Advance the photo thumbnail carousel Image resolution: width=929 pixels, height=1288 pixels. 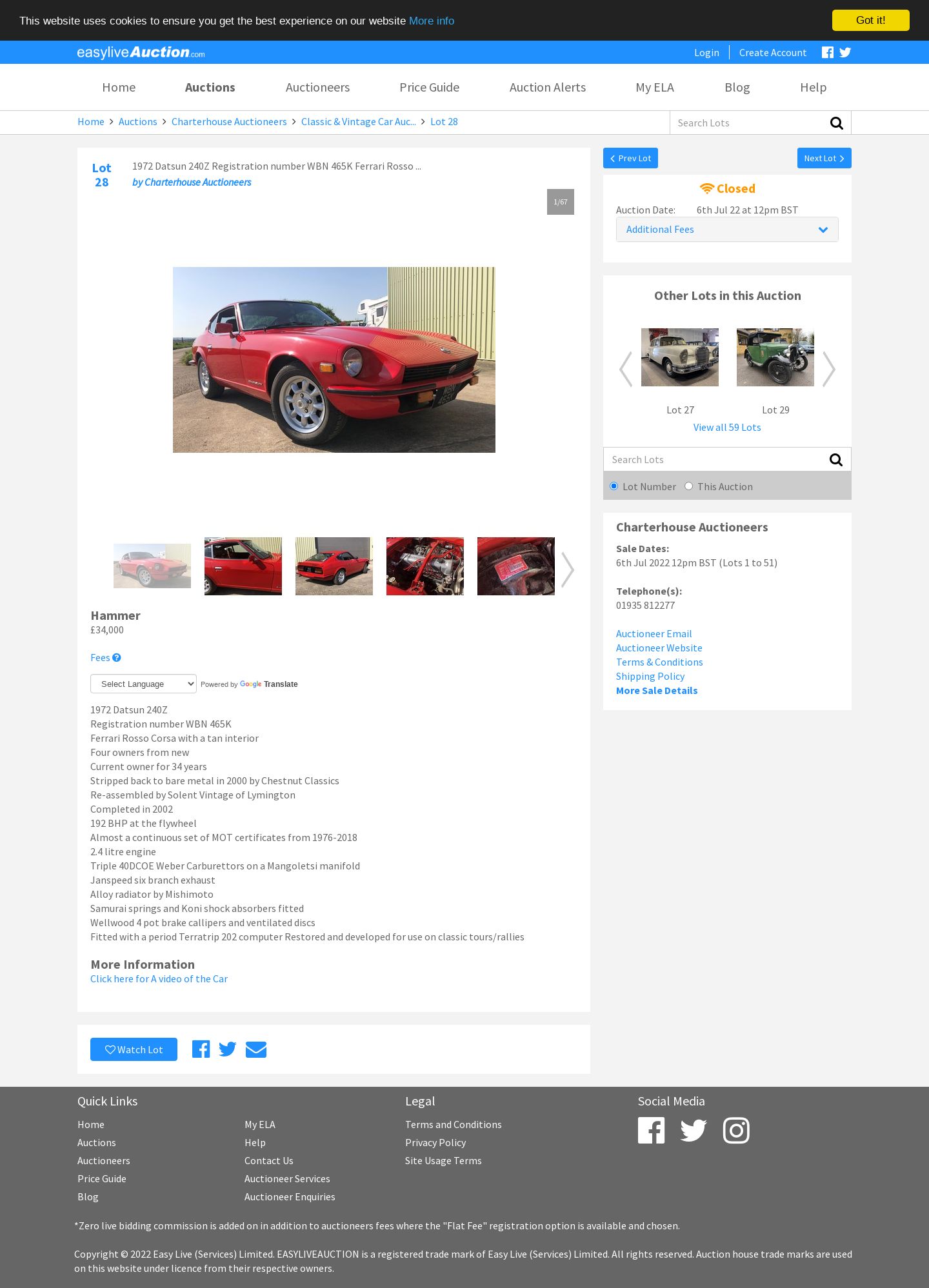pos(567,570)
